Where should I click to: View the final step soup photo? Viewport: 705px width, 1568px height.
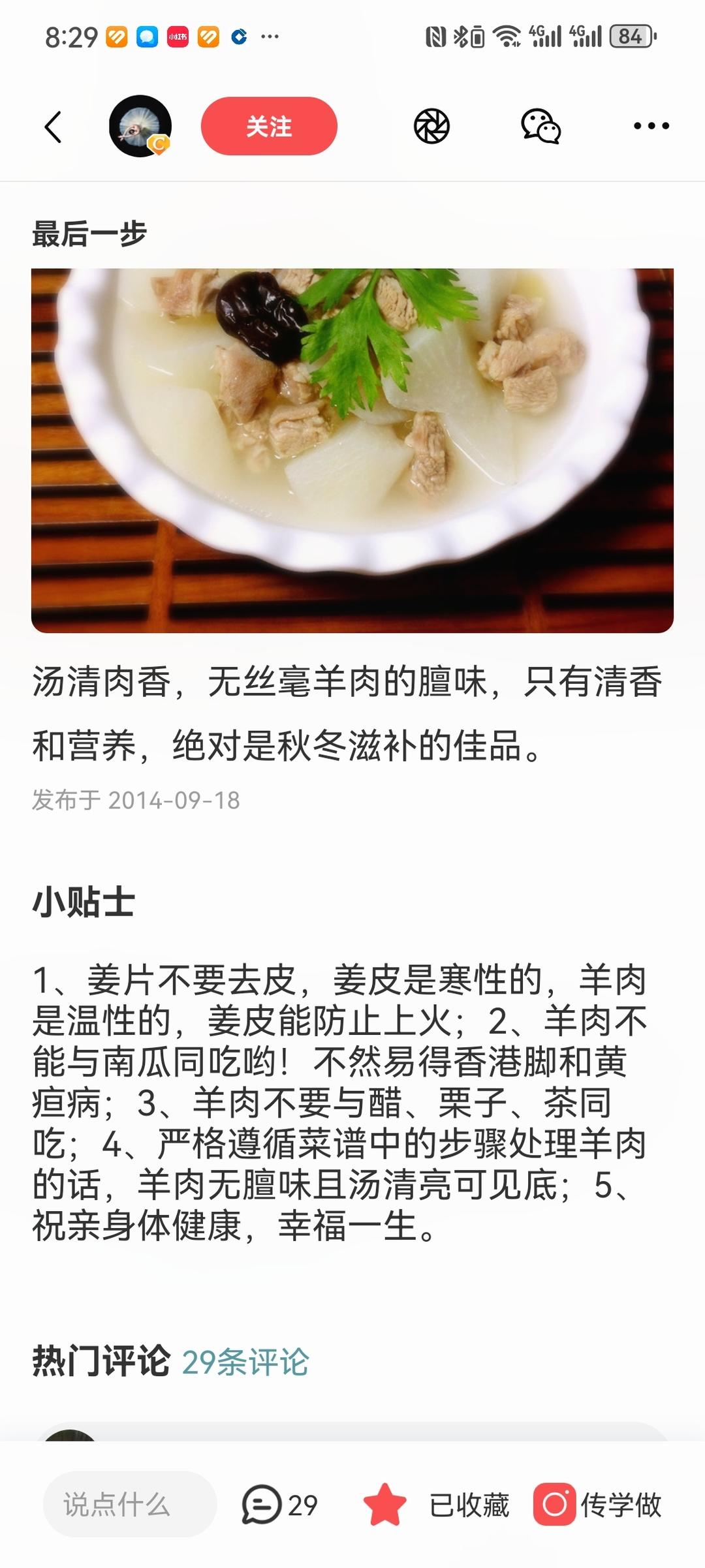pos(352,450)
